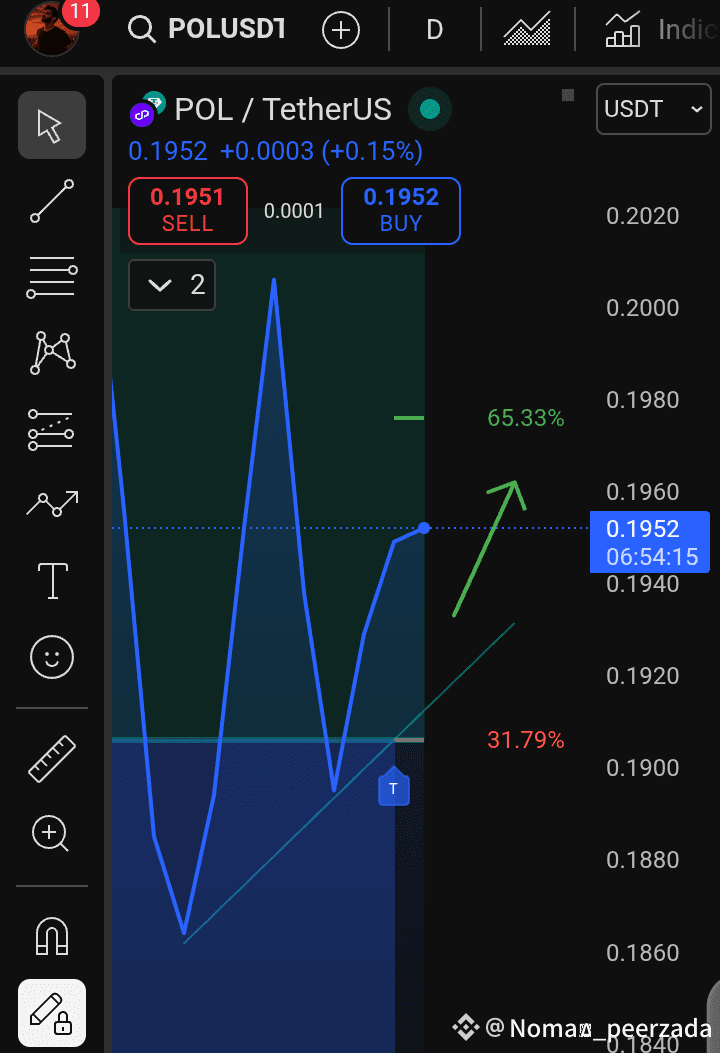This screenshot has width=720, height=1053.
Task: Open the POLUSDT symbol search
Action: point(208,30)
